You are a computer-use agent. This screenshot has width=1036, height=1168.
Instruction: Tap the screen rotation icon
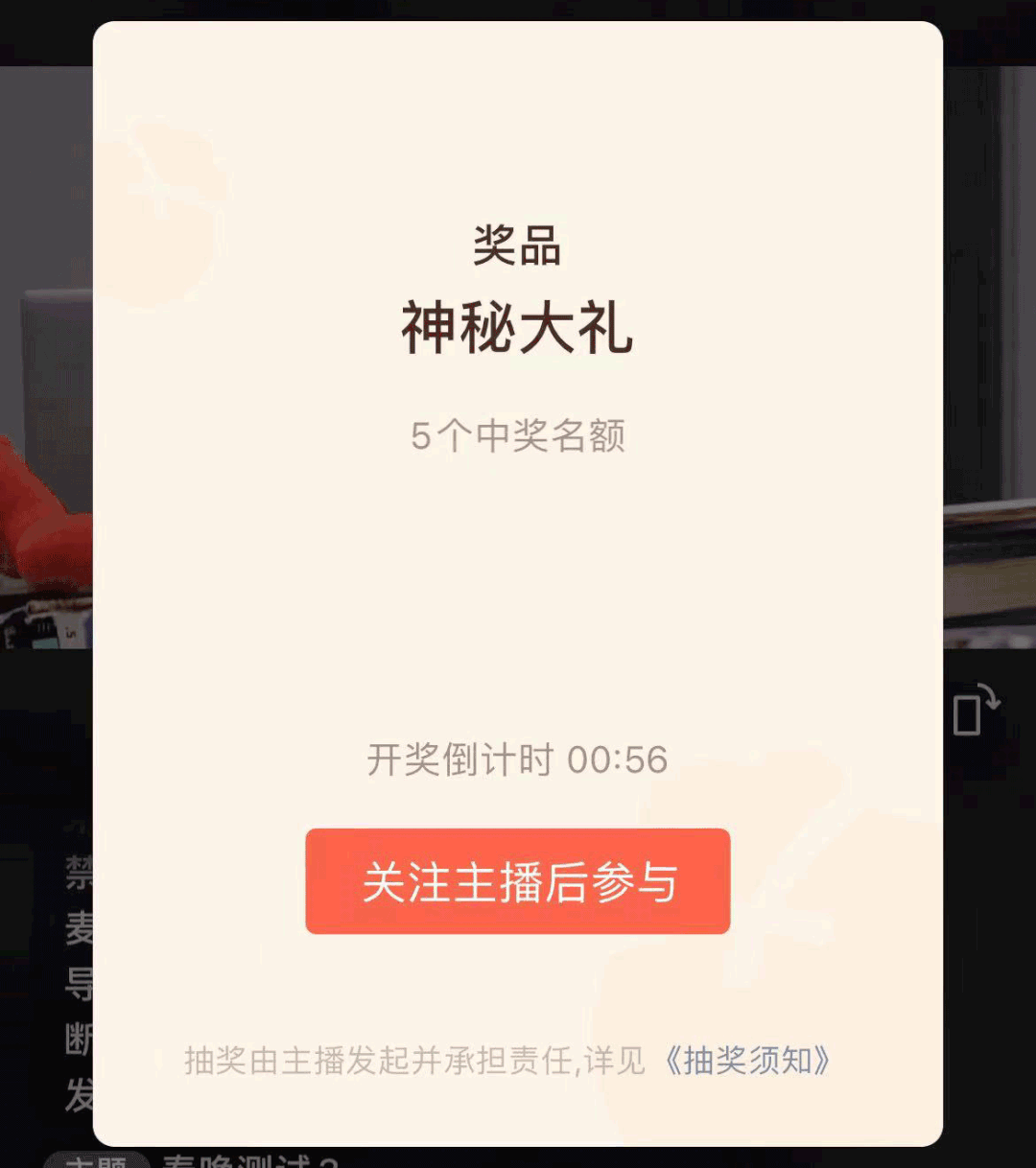pos(975,710)
